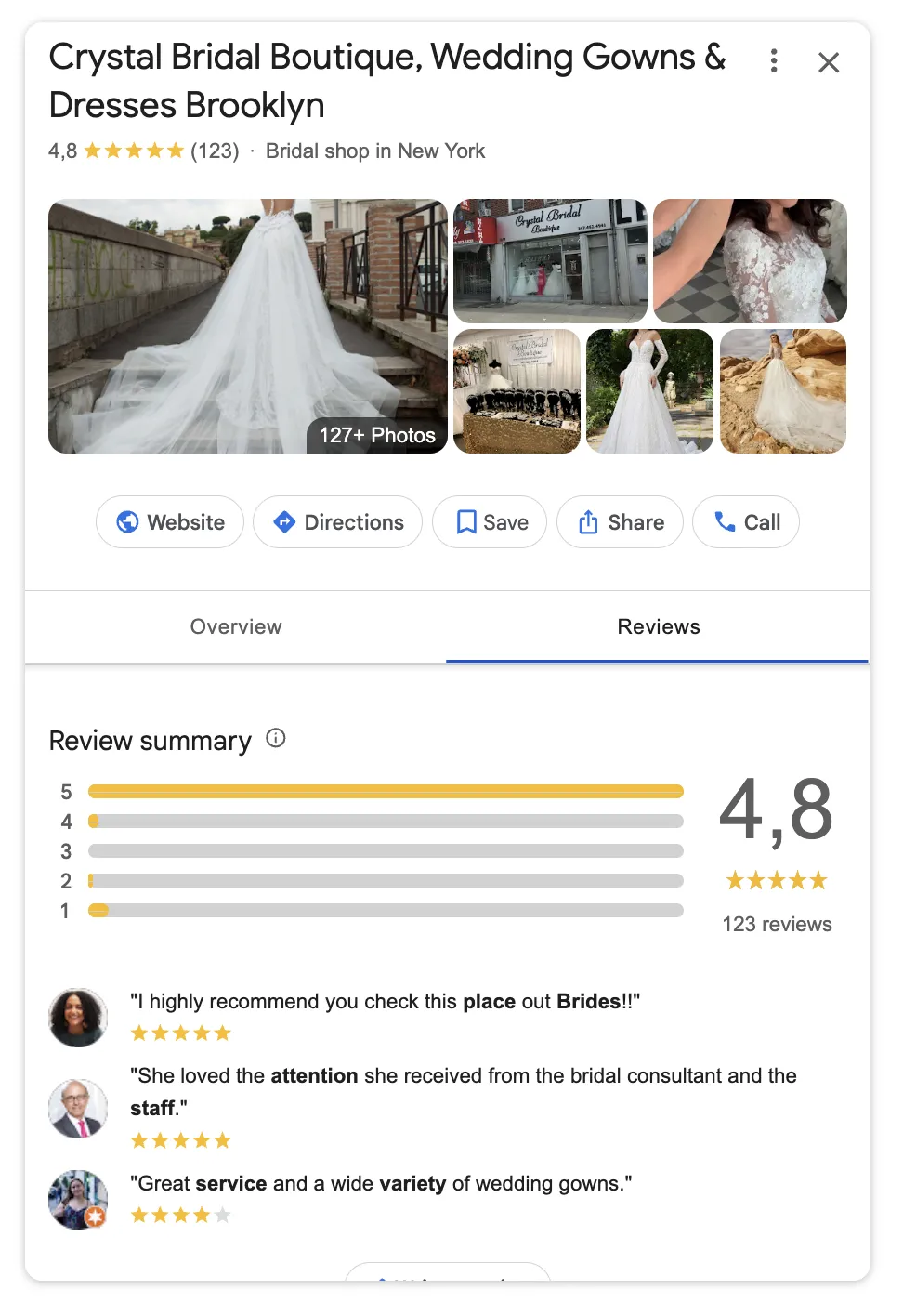Image resolution: width=903 pixels, height=1316 pixels.
Task: Open the three-dot overflow menu
Action: [774, 59]
